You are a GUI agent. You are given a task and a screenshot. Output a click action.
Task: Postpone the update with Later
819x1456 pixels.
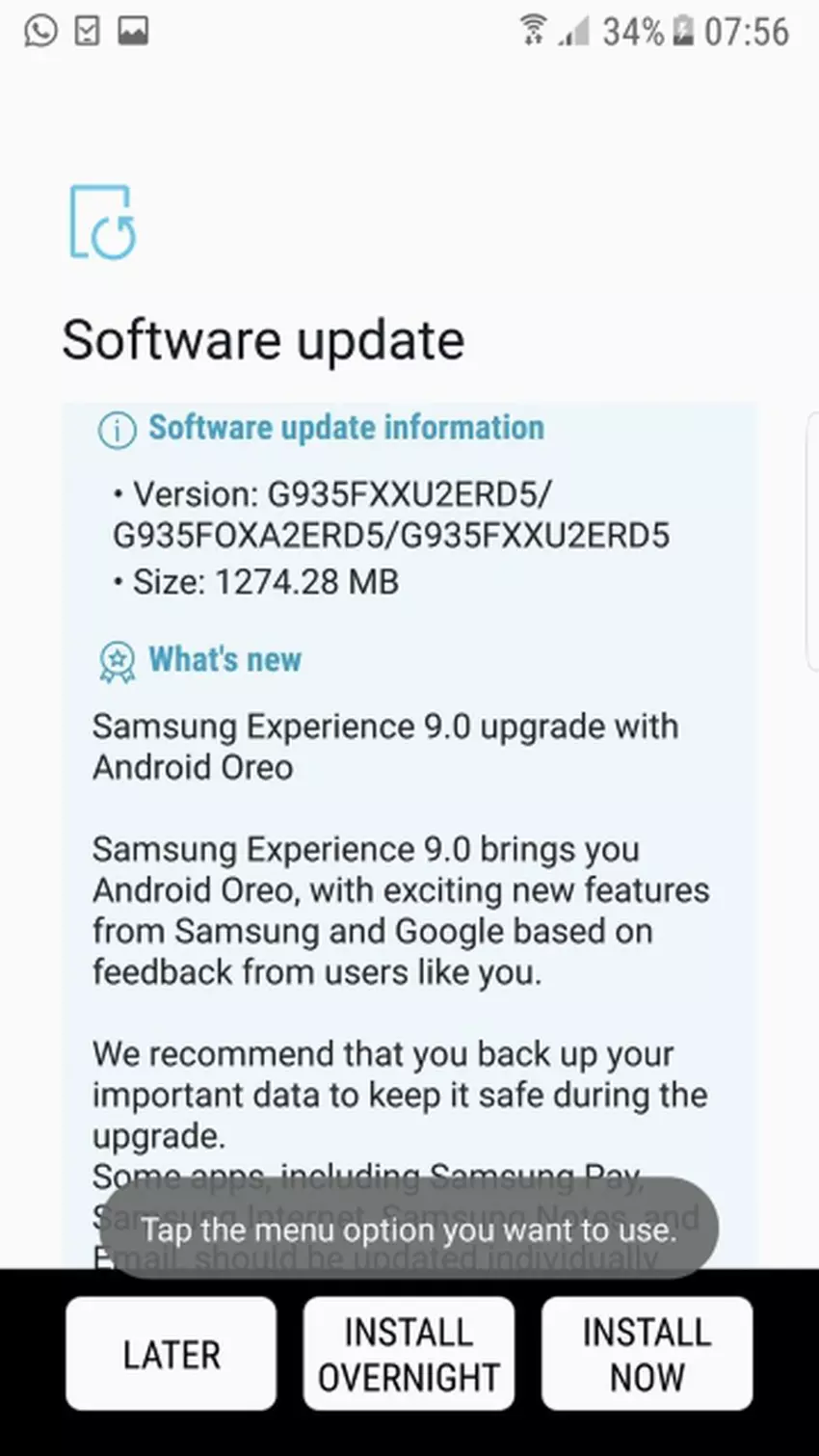(171, 1354)
